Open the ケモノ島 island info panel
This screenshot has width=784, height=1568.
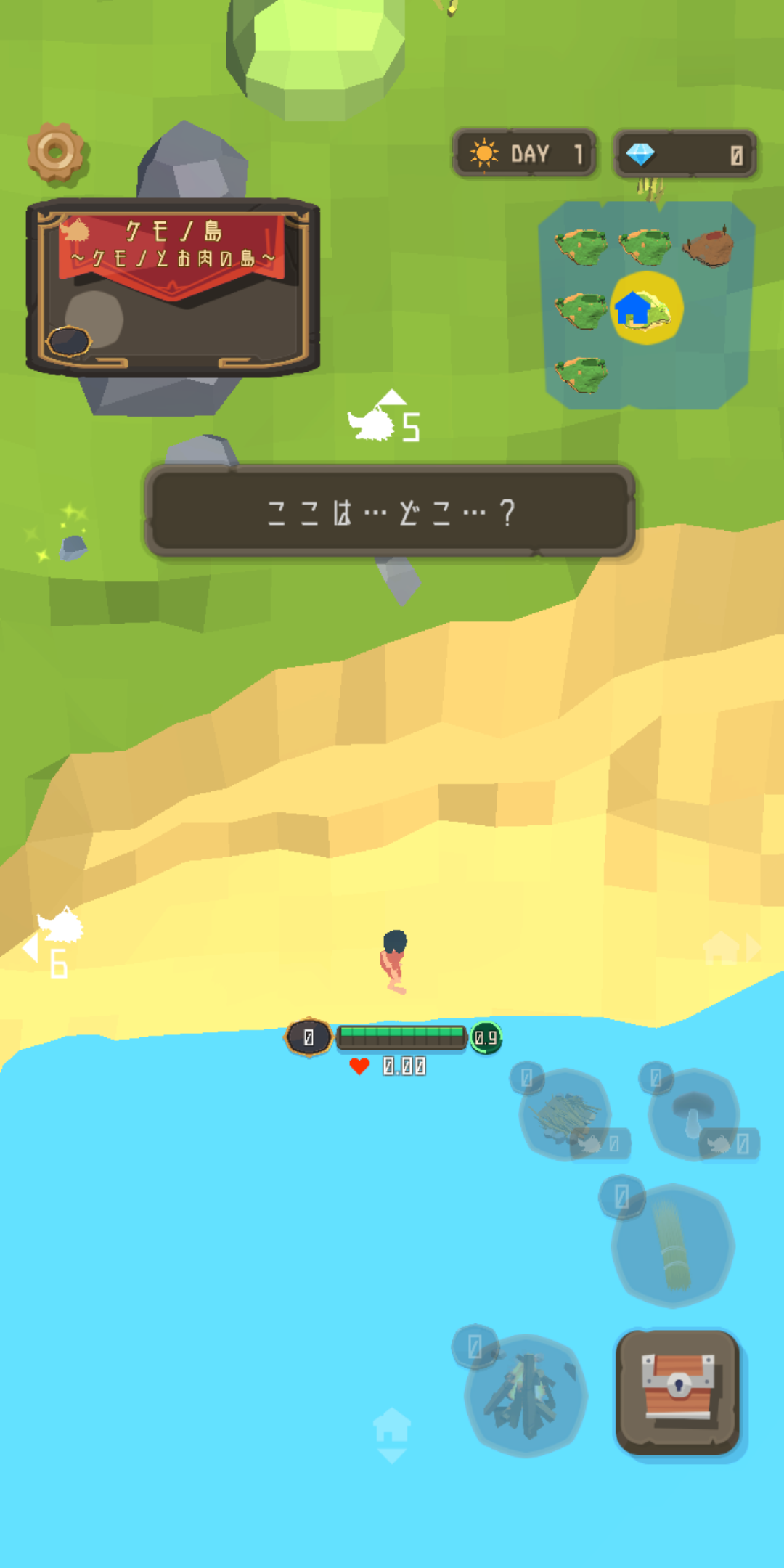pyautogui.click(x=173, y=287)
